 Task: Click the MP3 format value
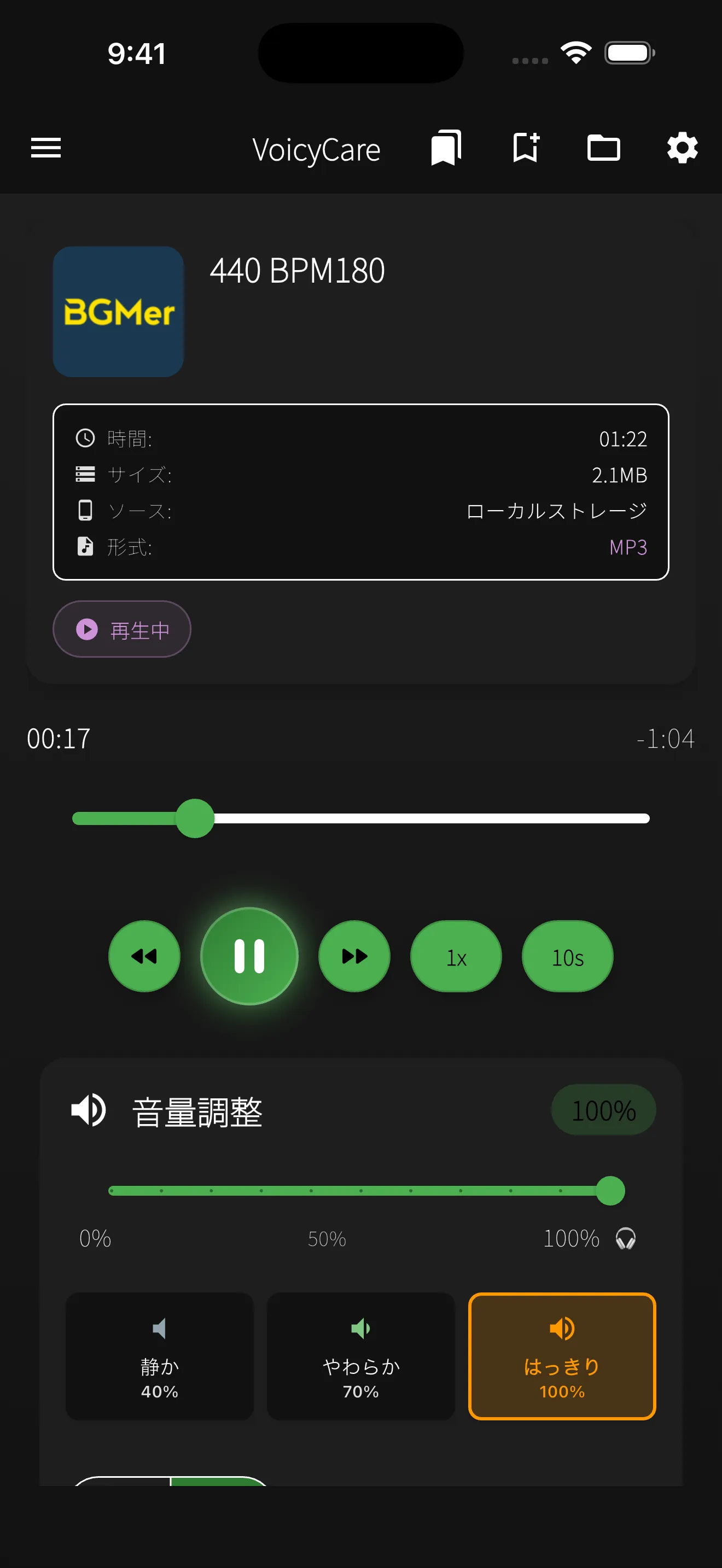tap(627, 547)
